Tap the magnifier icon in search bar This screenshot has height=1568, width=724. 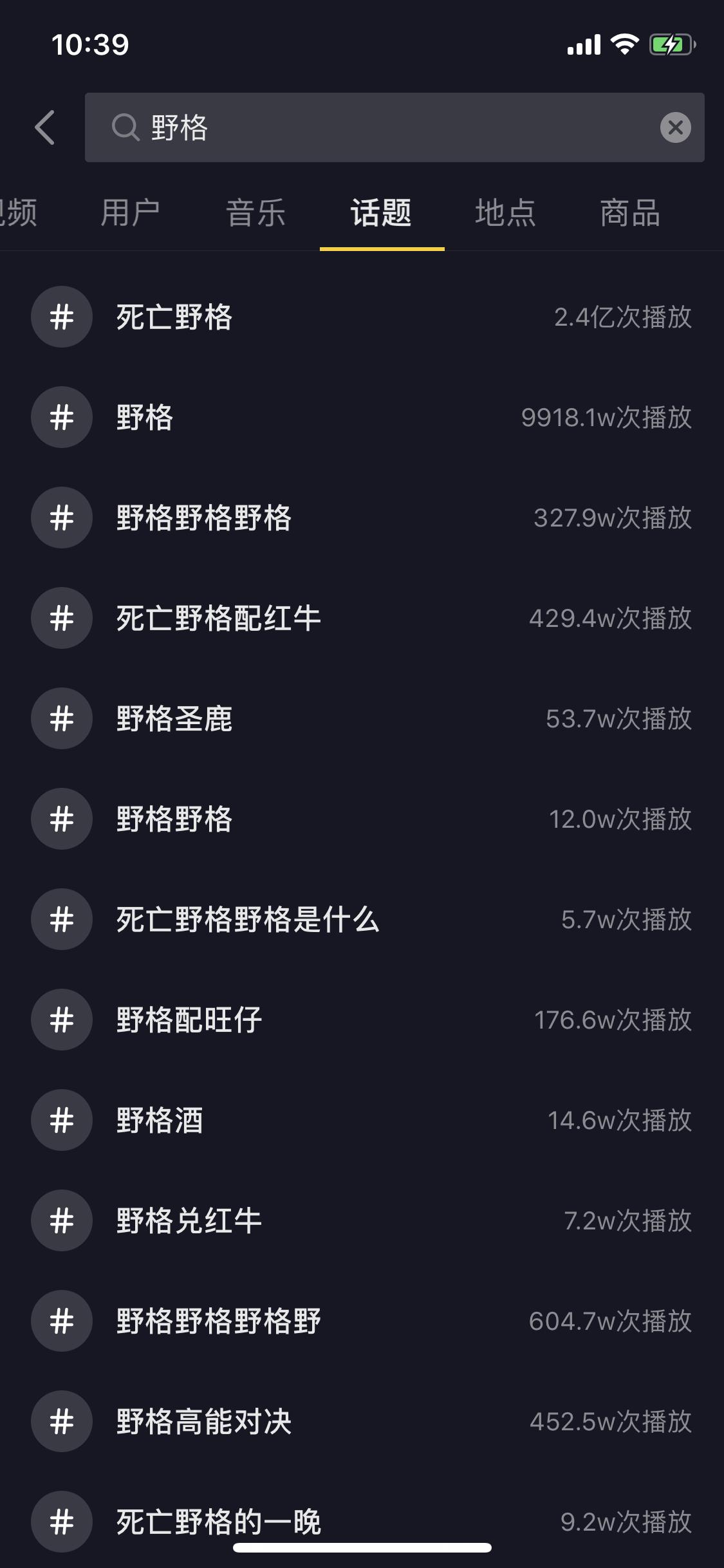point(126,127)
